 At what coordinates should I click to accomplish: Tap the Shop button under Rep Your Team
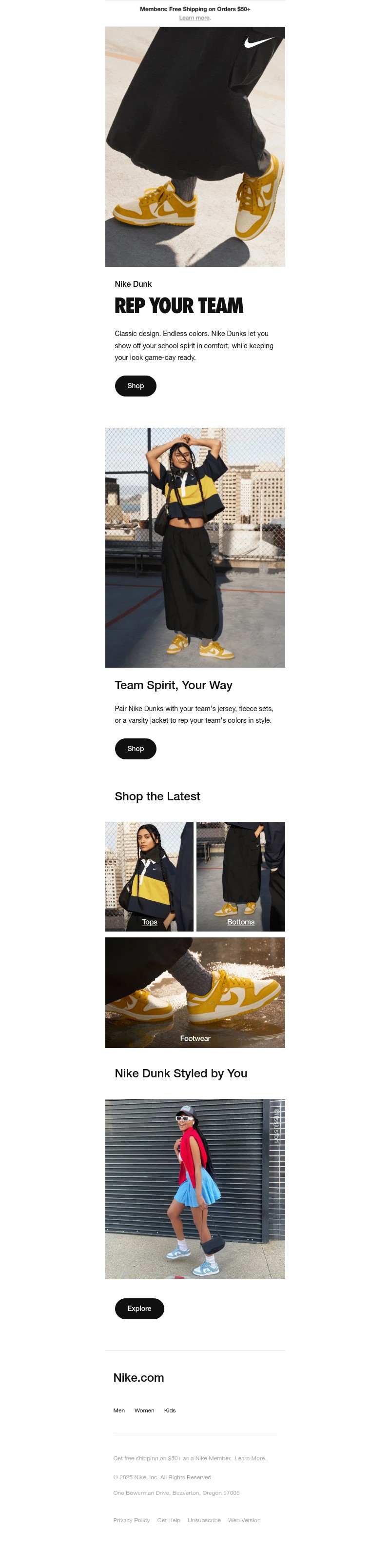click(x=136, y=386)
